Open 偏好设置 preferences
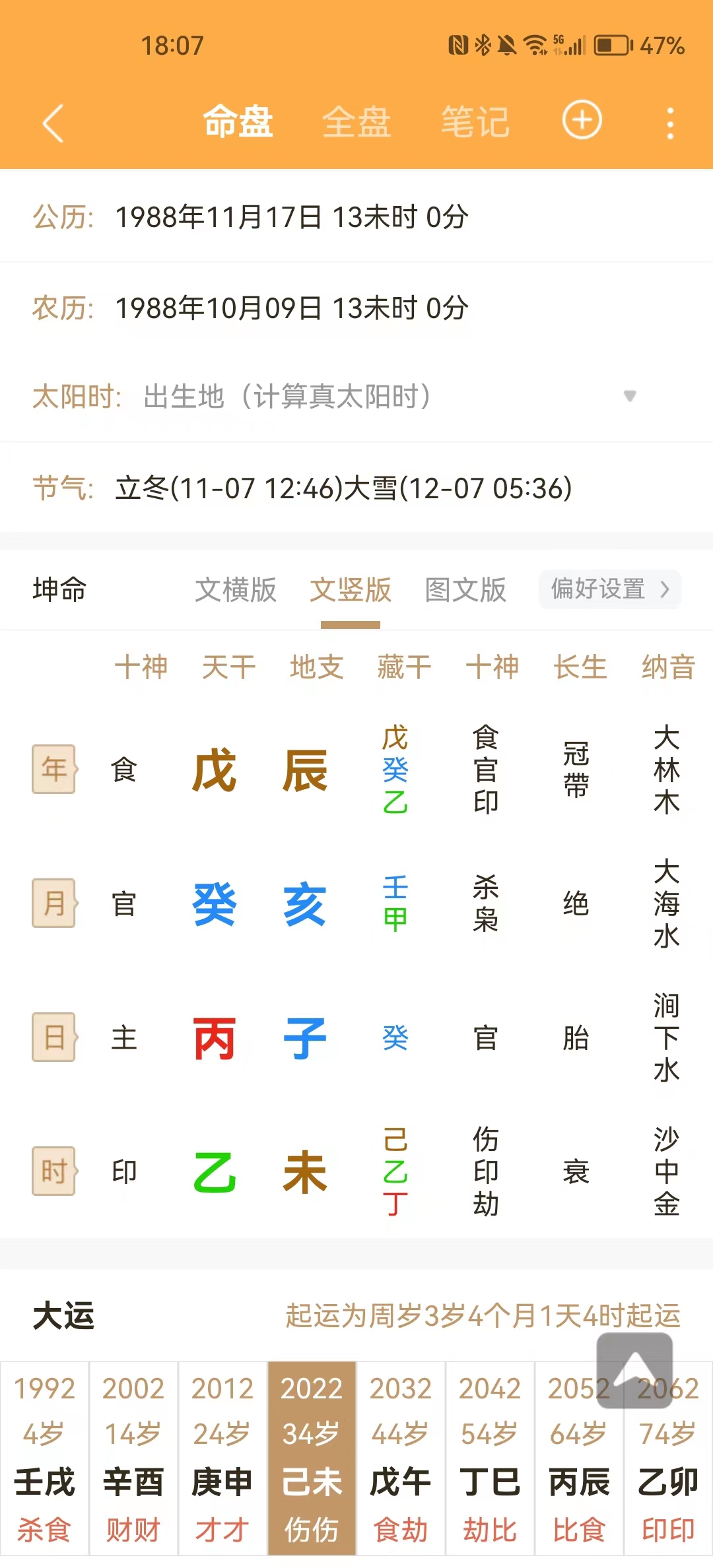 coord(610,589)
